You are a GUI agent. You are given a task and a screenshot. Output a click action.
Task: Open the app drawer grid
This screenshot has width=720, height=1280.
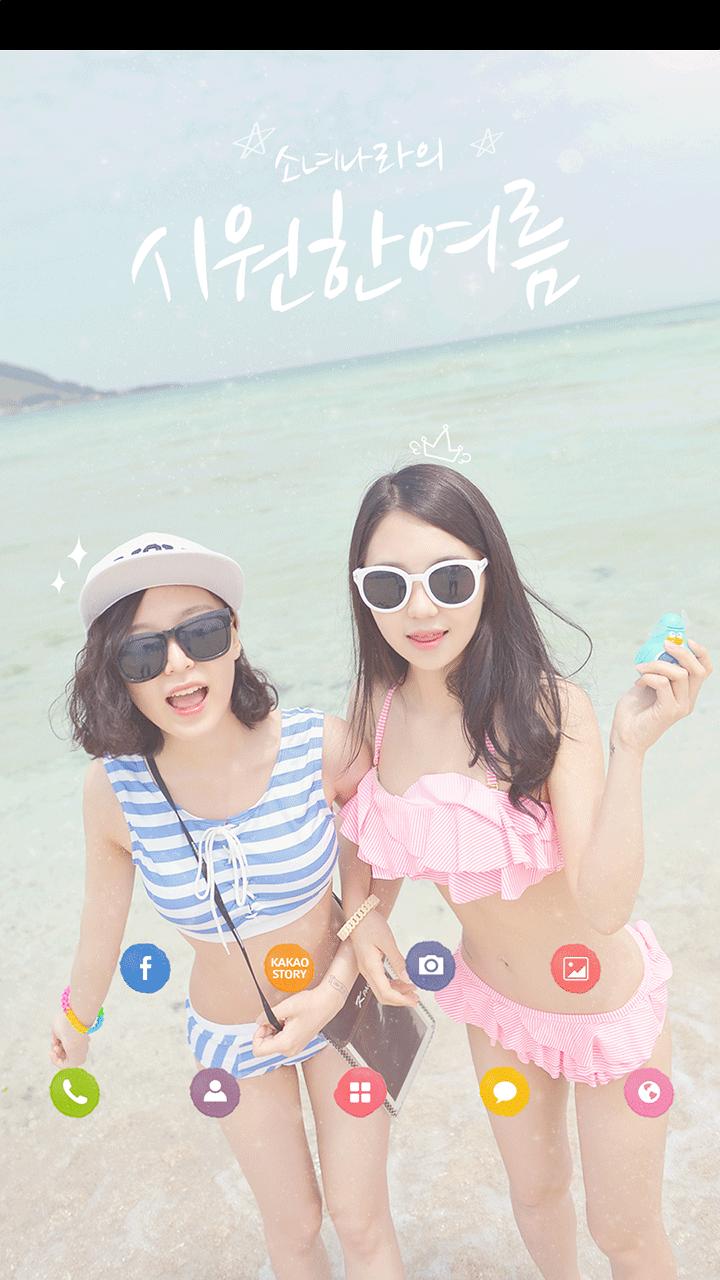point(360,1092)
